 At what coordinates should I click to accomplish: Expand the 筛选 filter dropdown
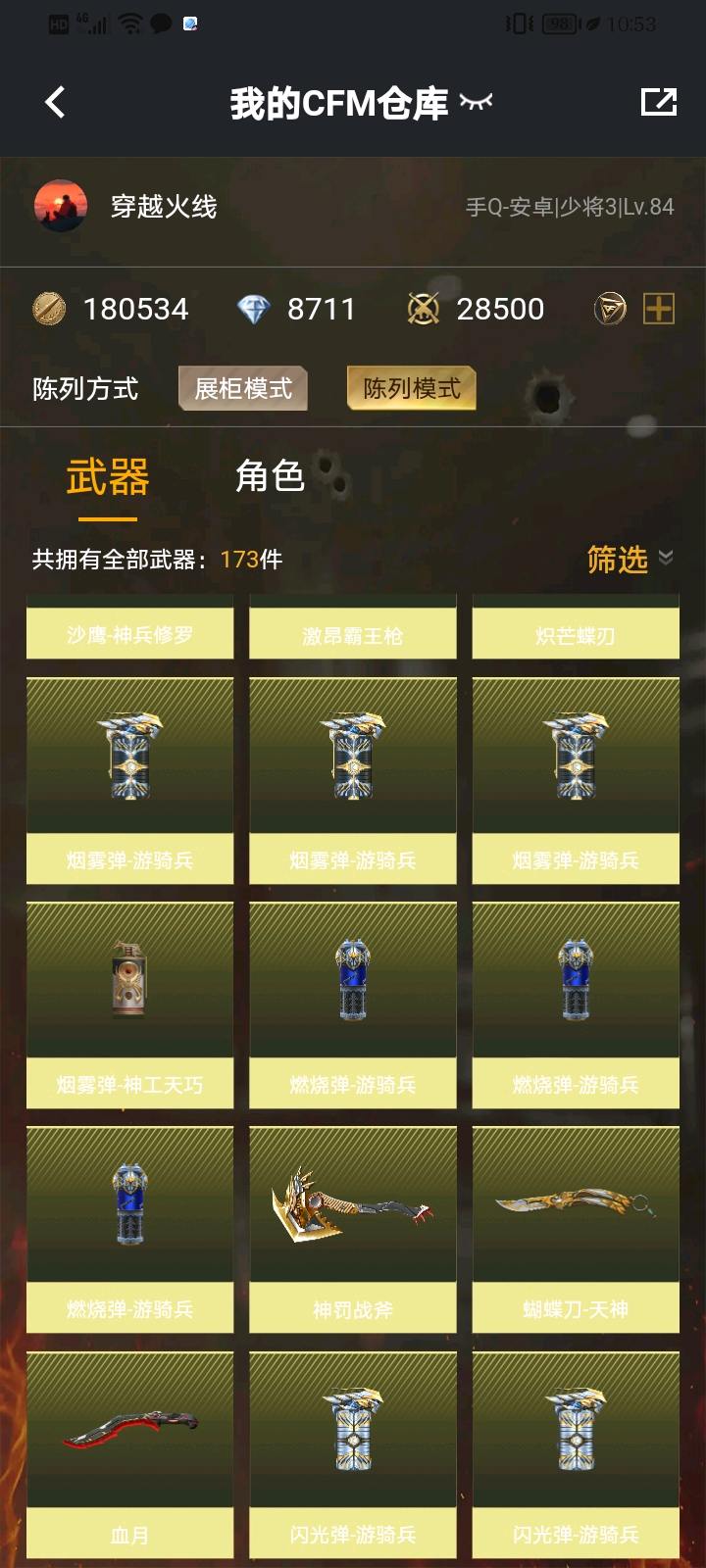pyautogui.click(x=629, y=560)
